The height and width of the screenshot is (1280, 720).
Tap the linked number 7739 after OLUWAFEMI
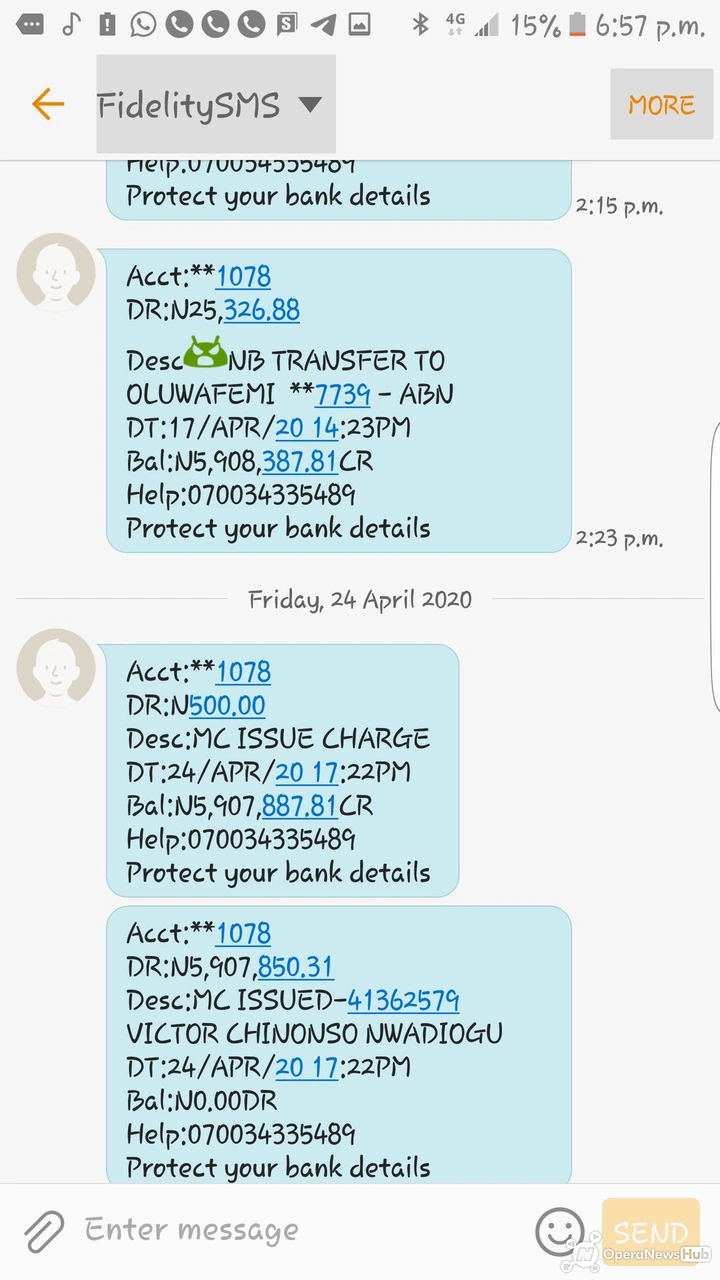[x=343, y=394]
